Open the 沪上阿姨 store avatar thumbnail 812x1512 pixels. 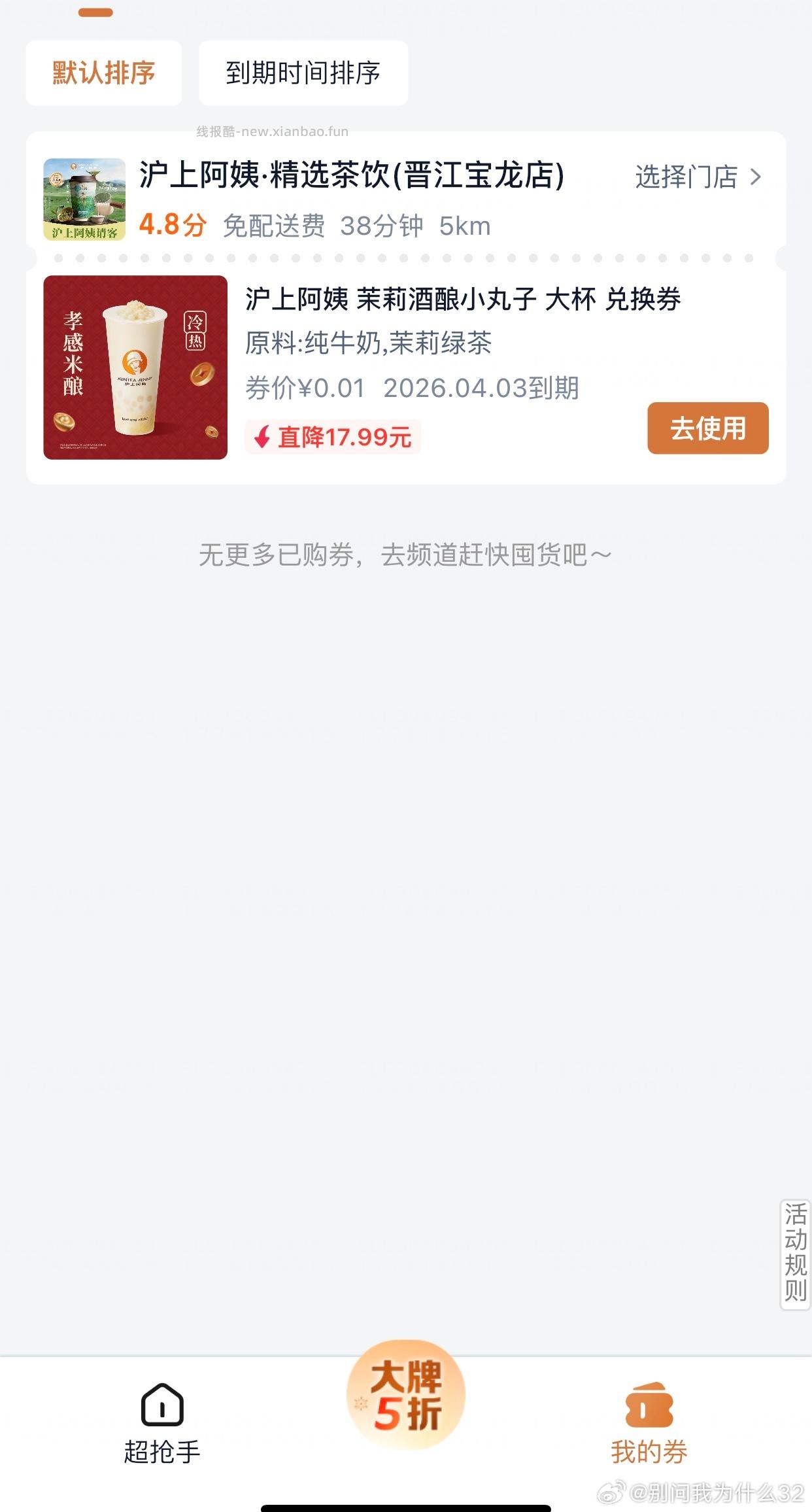(x=83, y=198)
